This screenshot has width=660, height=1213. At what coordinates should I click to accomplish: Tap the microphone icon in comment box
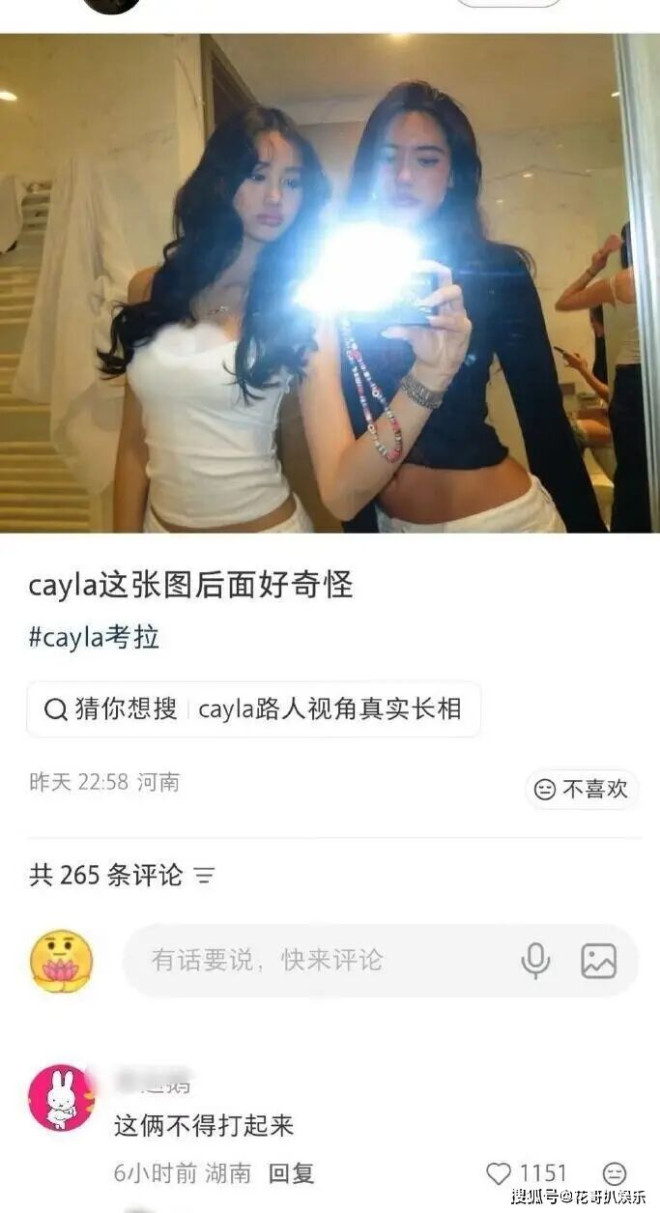[536, 961]
